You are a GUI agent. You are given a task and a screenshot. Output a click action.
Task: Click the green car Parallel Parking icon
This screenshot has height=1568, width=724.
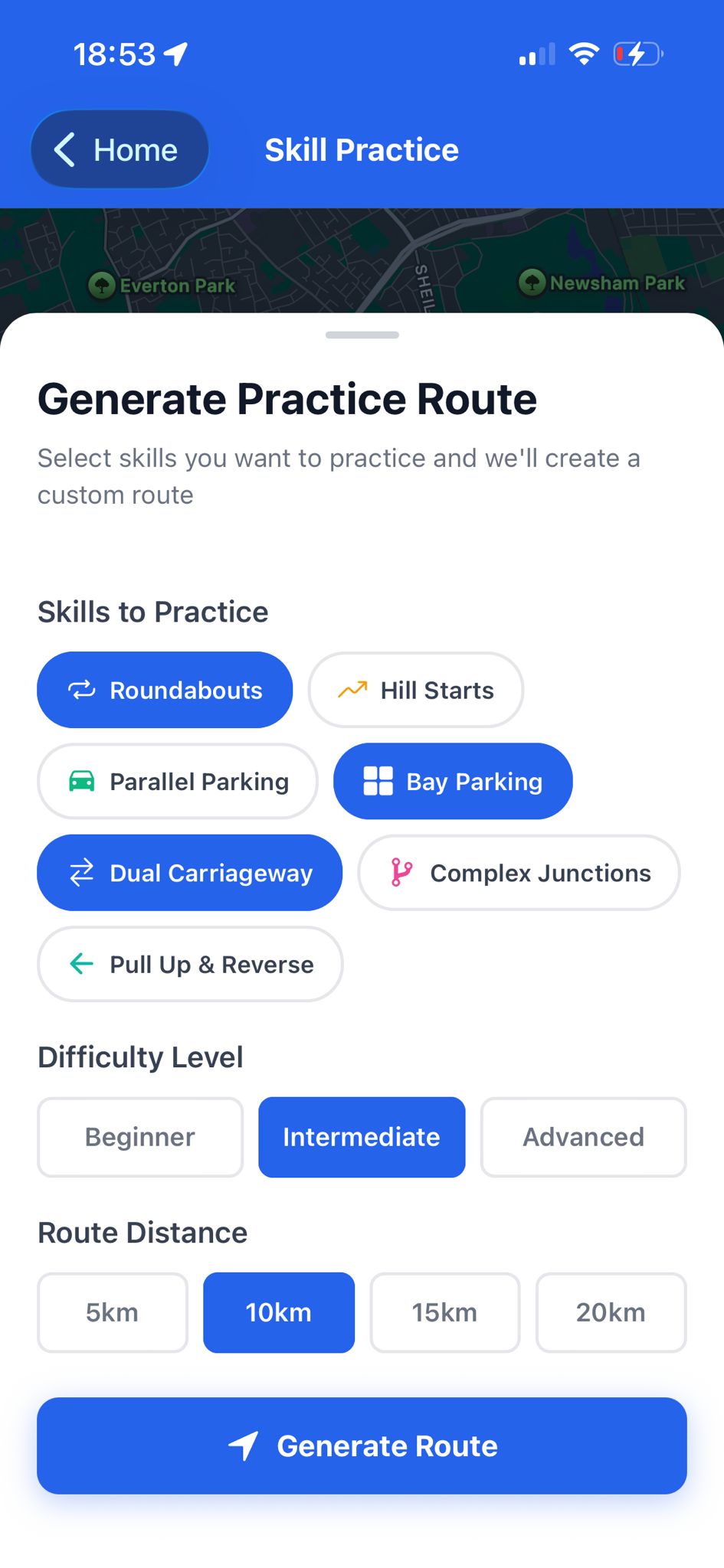(x=82, y=782)
